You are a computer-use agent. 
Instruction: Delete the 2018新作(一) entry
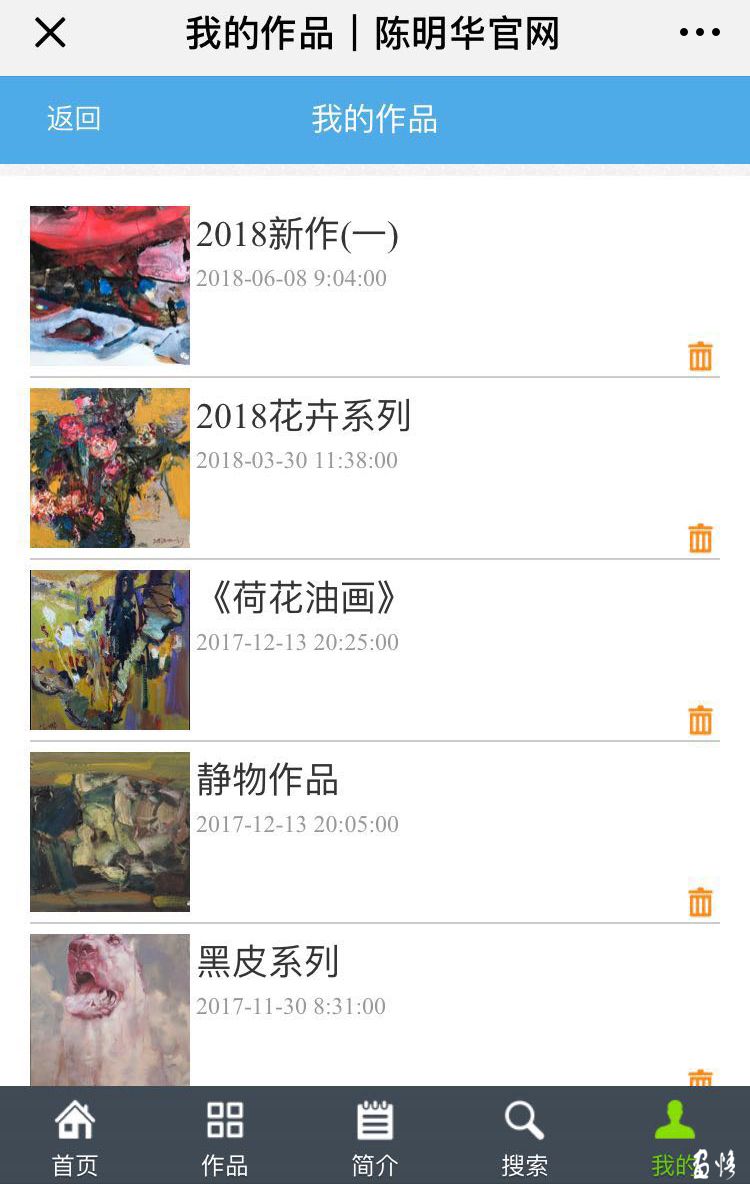tap(700, 356)
